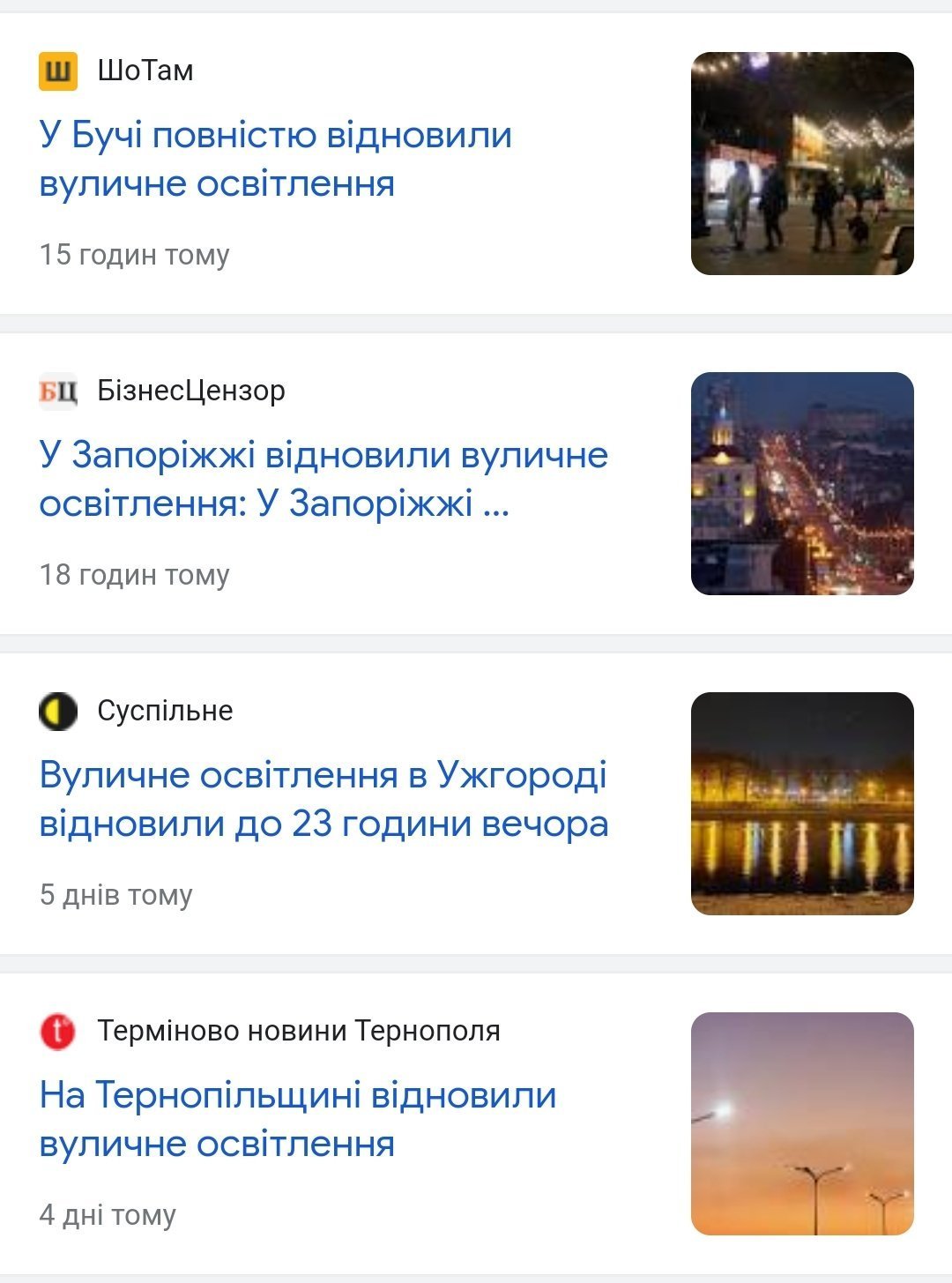
Task: Read the Суспільне article about Ужгород lighting
Action: pyautogui.click(x=323, y=800)
